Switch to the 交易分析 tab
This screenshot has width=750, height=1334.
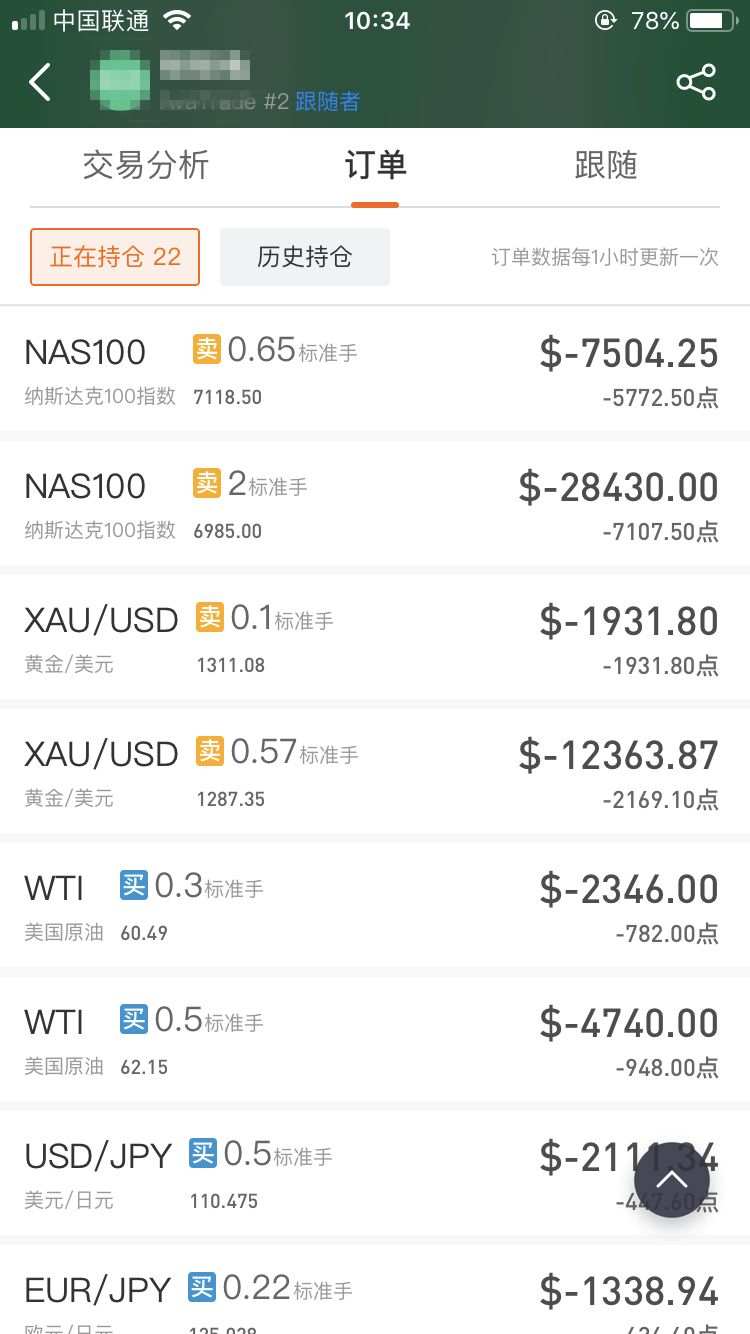coord(146,165)
